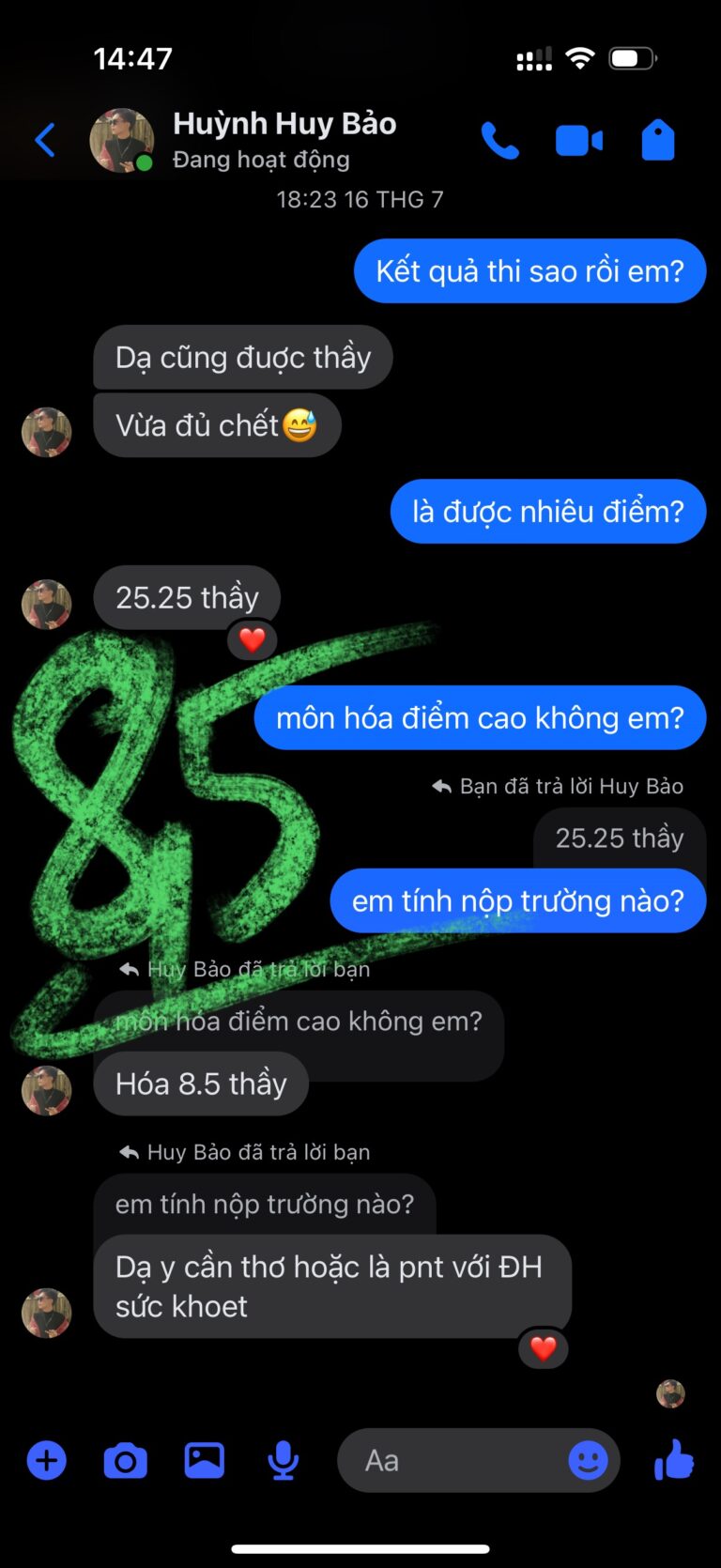Go back to the chats list

(x=45, y=141)
